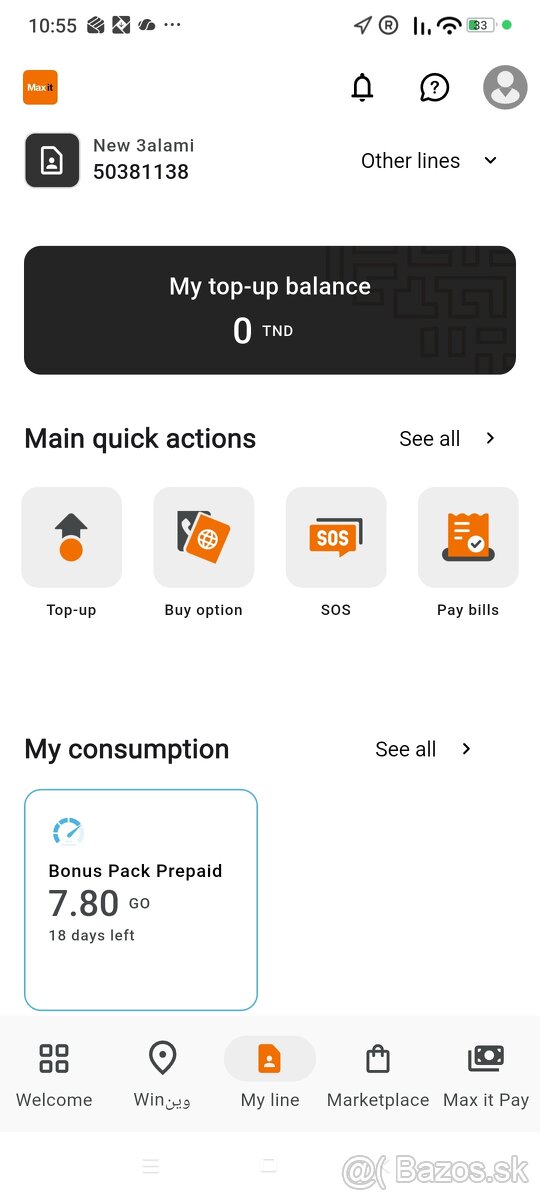Open the help chat icon
The image size is (540, 1200).
click(434, 88)
